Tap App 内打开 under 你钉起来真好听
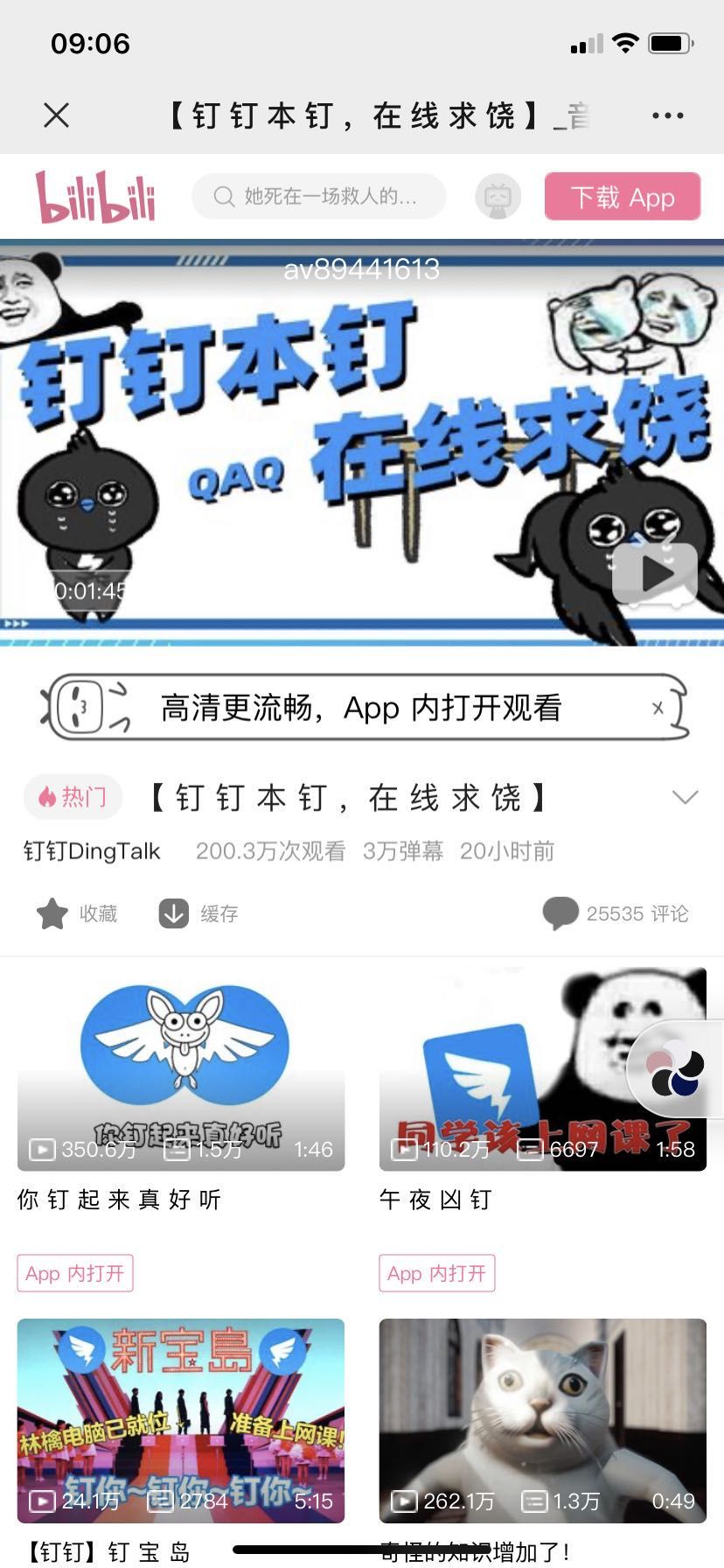This screenshot has width=724, height=1568. point(75,1273)
